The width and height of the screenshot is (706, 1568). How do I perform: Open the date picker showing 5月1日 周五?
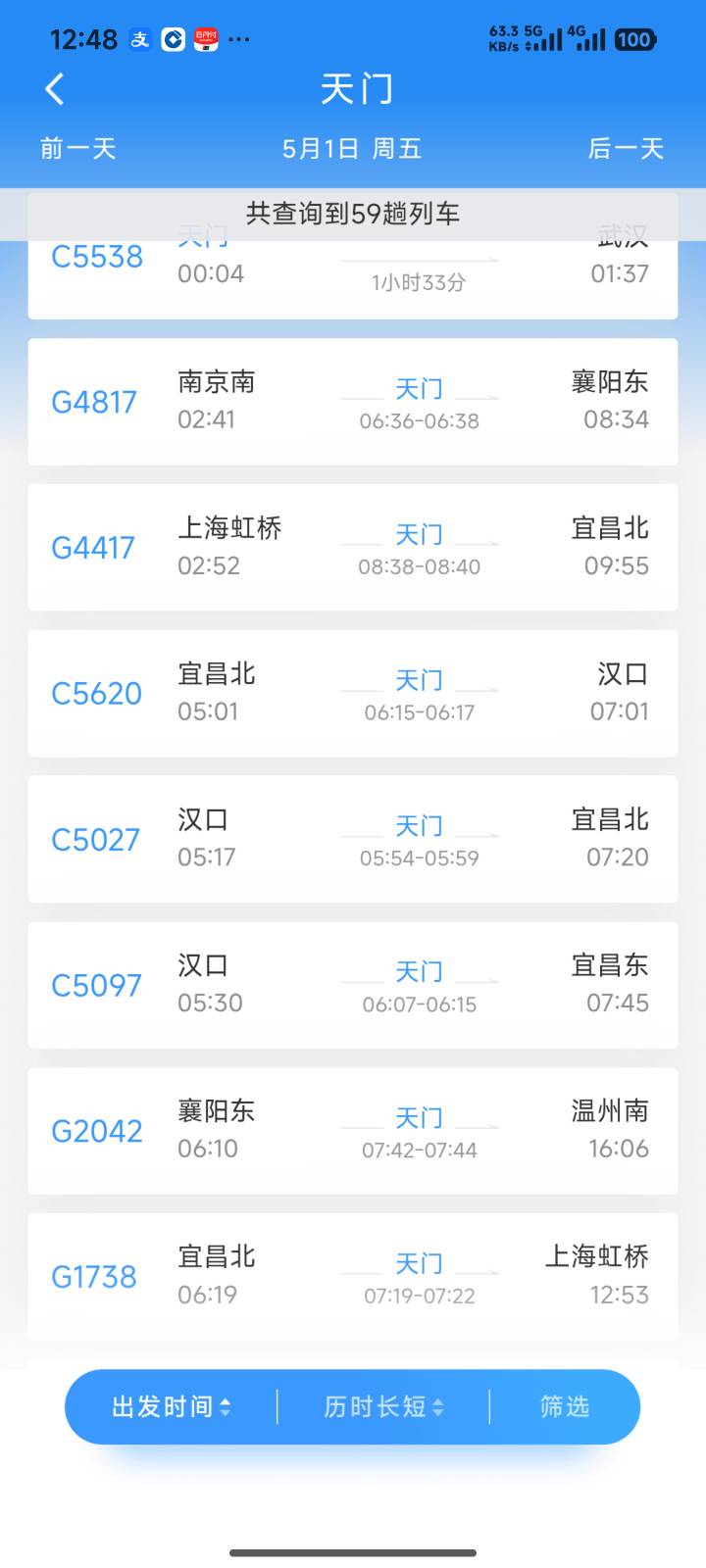352,149
